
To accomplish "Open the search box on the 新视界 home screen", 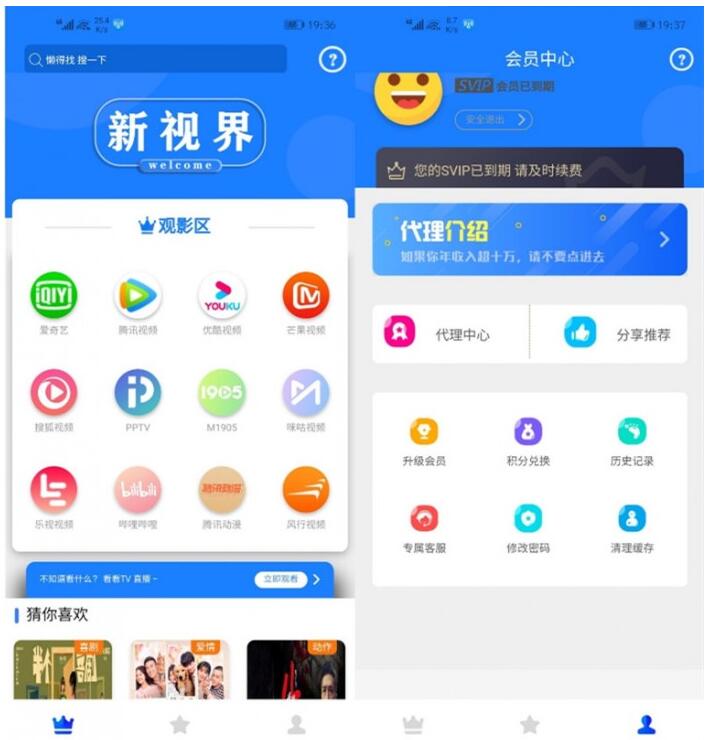I will pos(155,60).
